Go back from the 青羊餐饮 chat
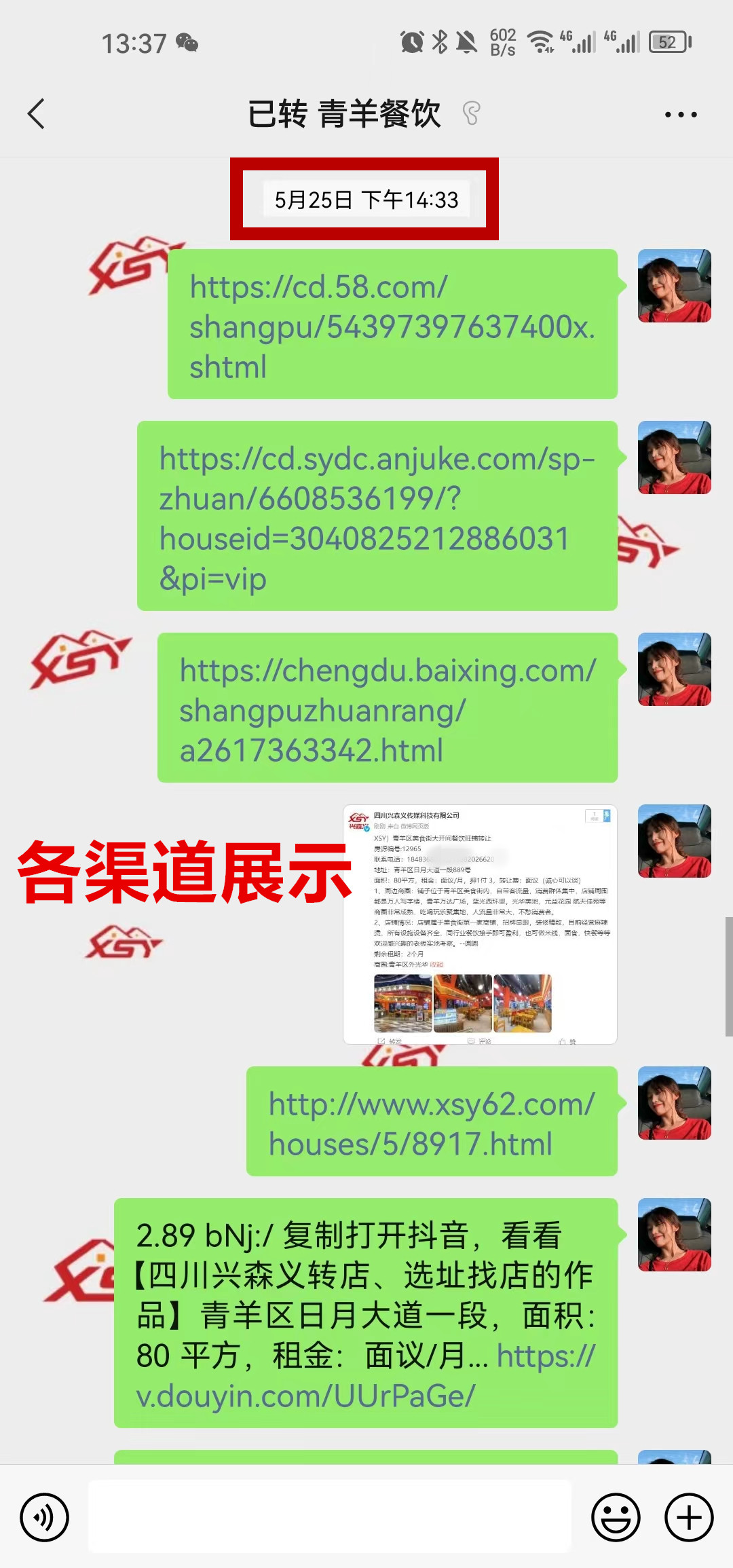Image resolution: width=733 pixels, height=1568 pixels. tap(37, 113)
